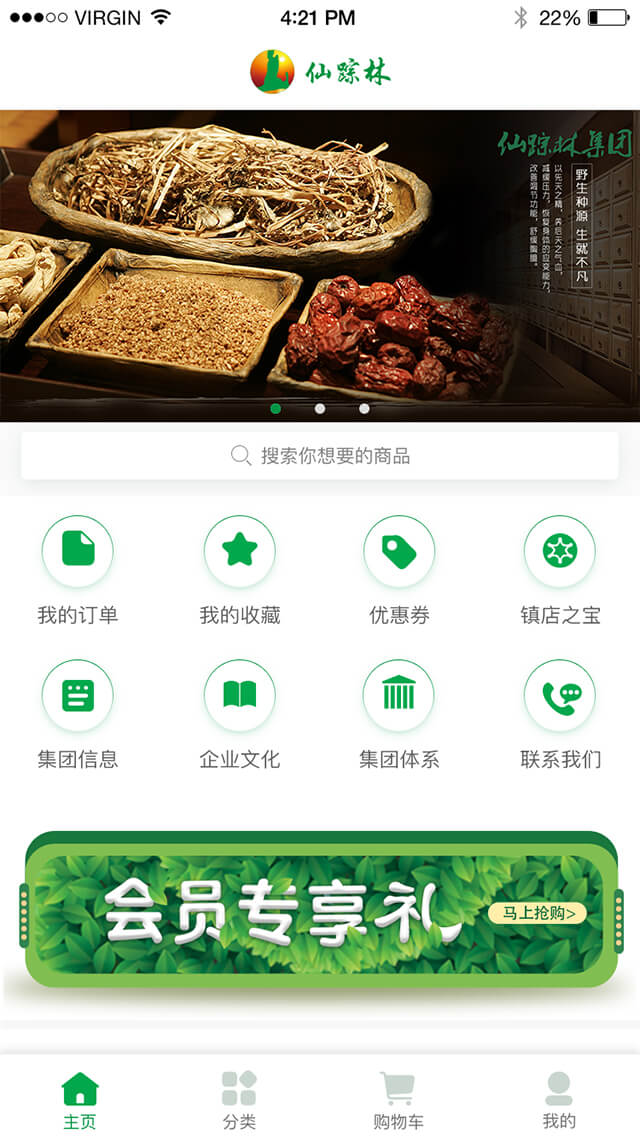This screenshot has width=640, height=1136.
Task: Tap the 马上抢购 buy now button
Action: click(x=537, y=913)
